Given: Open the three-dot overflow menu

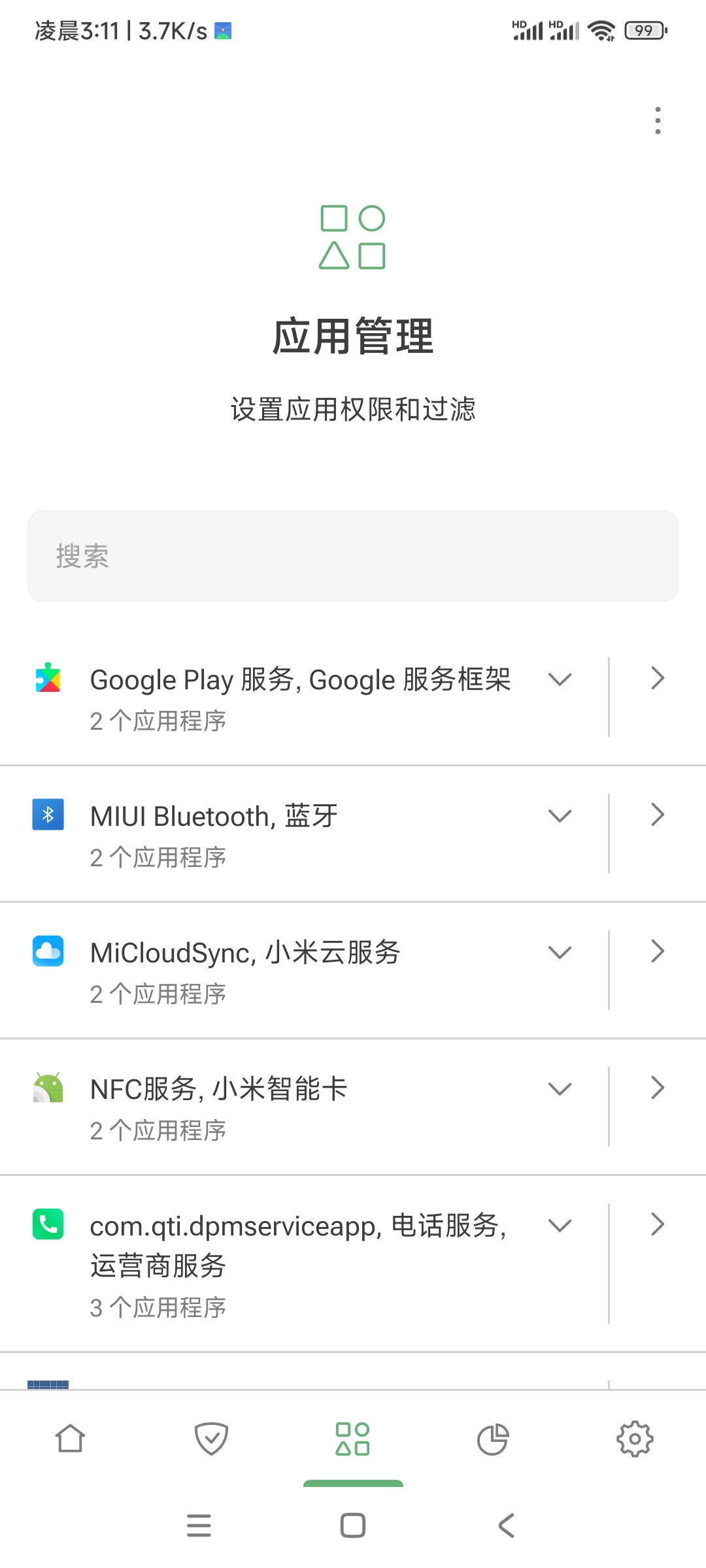Looking at the screenshot, I should click(658, 121).
